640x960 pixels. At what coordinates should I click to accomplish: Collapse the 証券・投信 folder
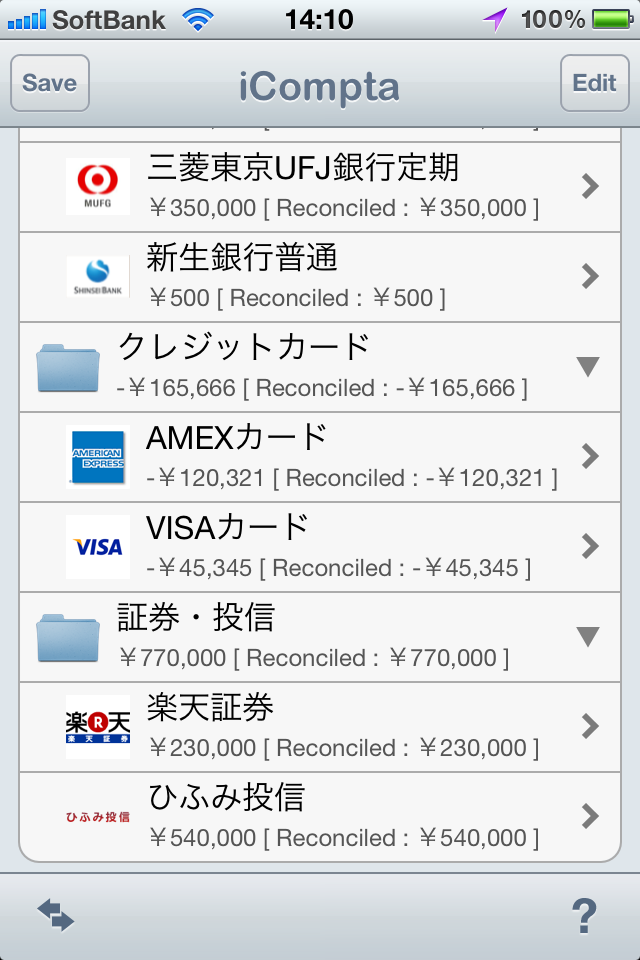pos(588,637)
